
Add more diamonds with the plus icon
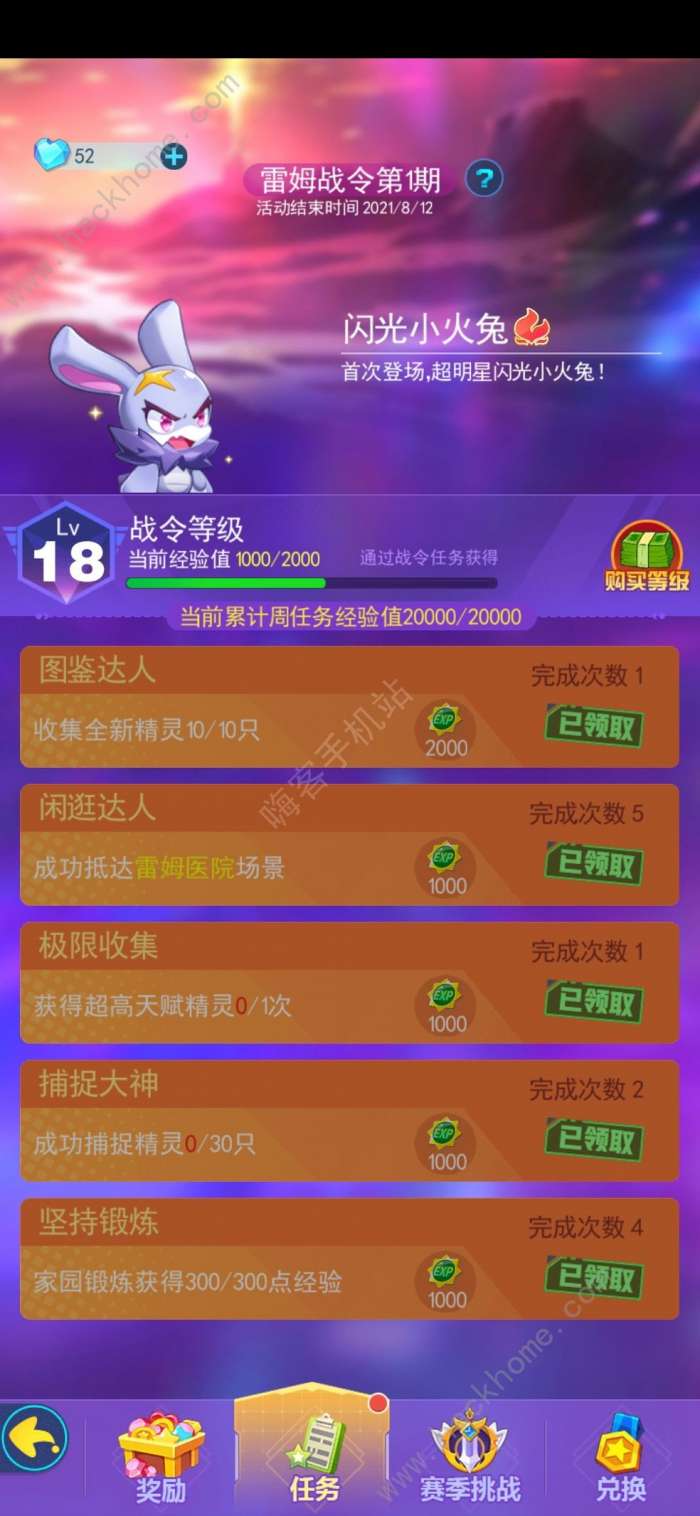point(173,156)
